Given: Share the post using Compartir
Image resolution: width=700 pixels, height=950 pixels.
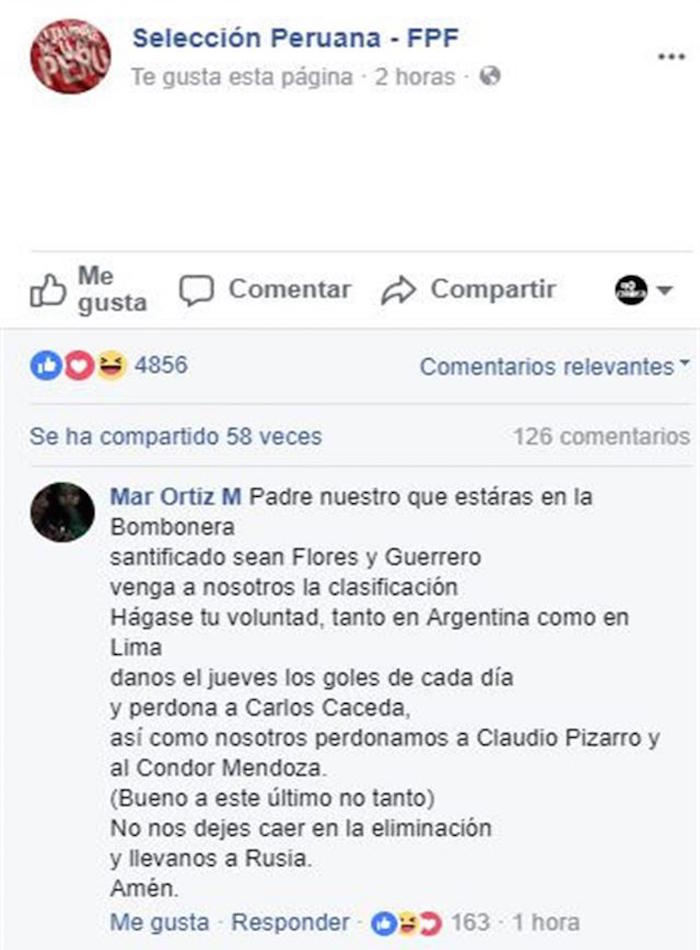Looking at the screenshot, I should coord(468,290).
